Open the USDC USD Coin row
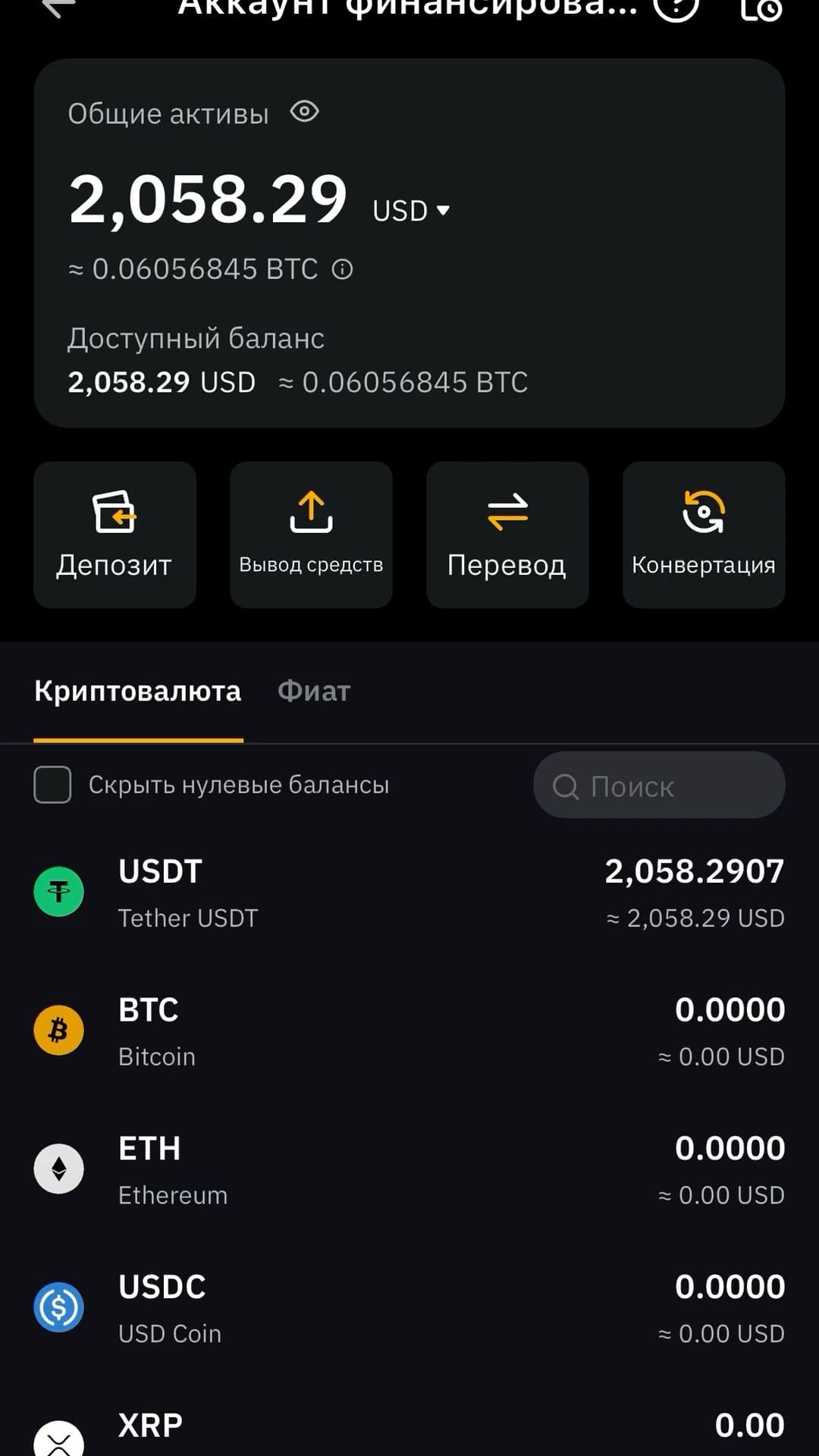Viewport: 819px width, 1456px height. point(409,1308)
